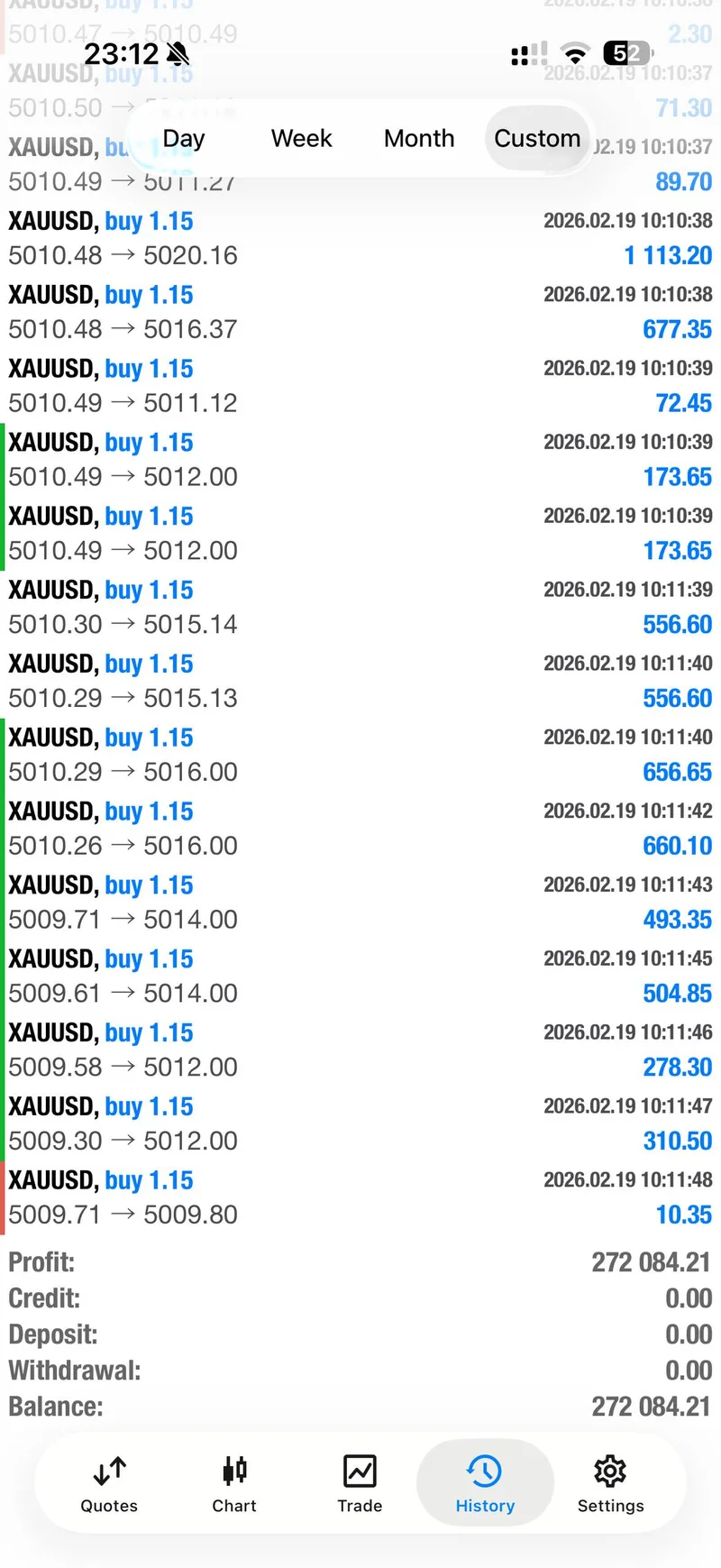This screenshot has height=1568, width=721.
Task: Select the Month filter segment
Action: coord(418,138)
